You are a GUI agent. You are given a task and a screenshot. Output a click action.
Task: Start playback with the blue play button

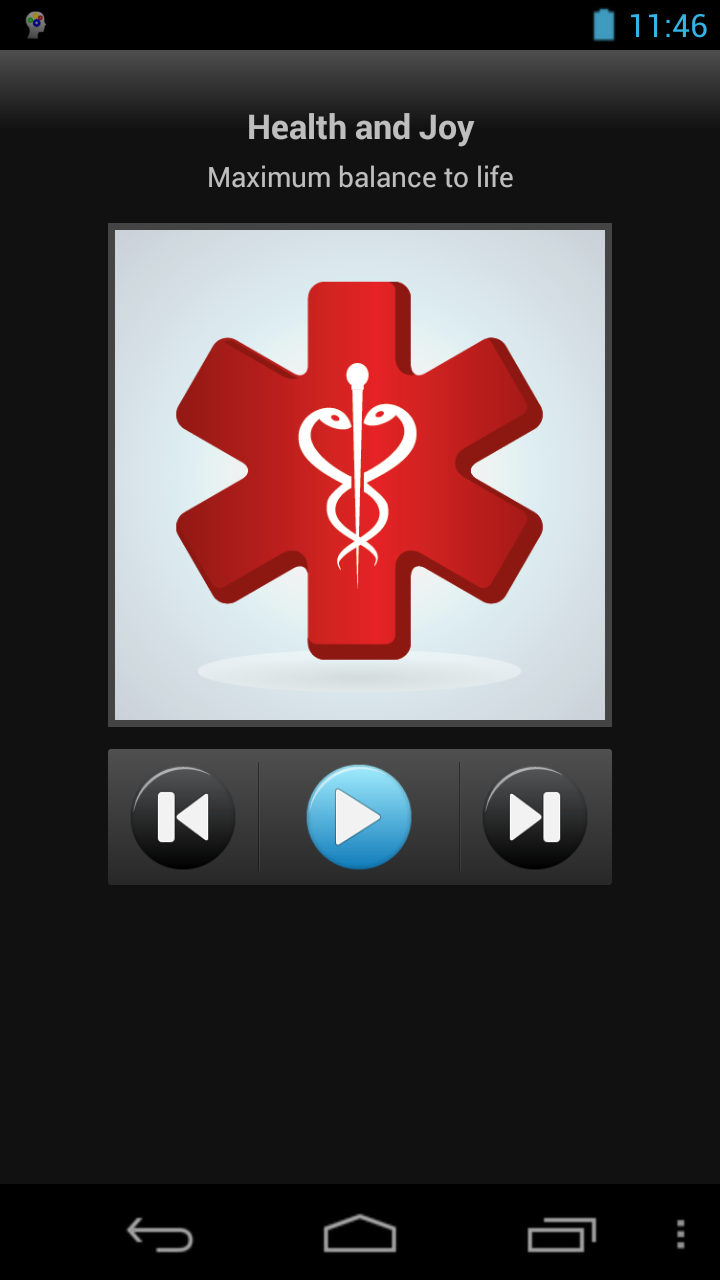pos(359,817)
